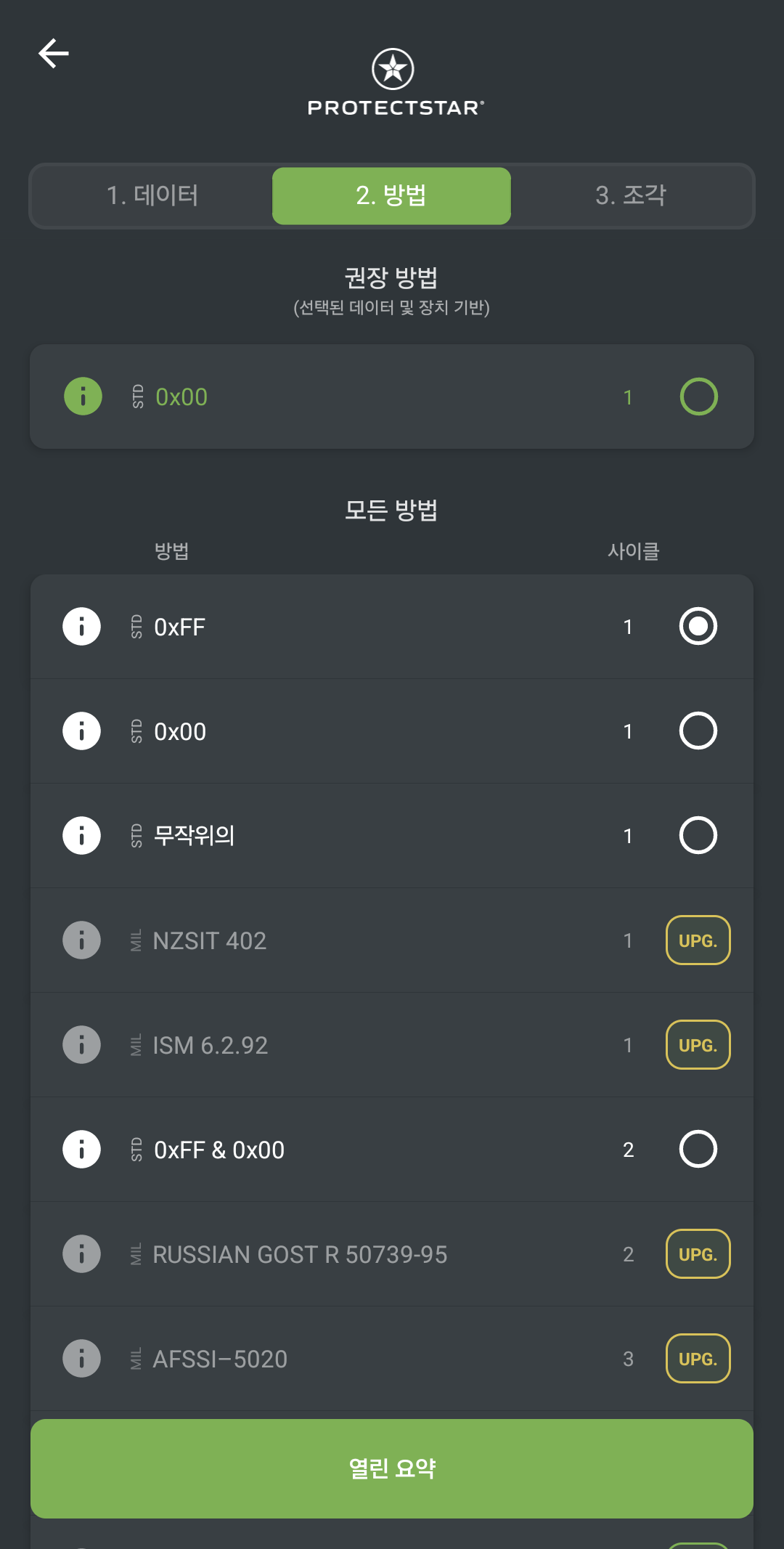Open info icon for NZSIT 402
This screenshot has width=784, height=1549.
pyautogui.click(x=81, y=940)
